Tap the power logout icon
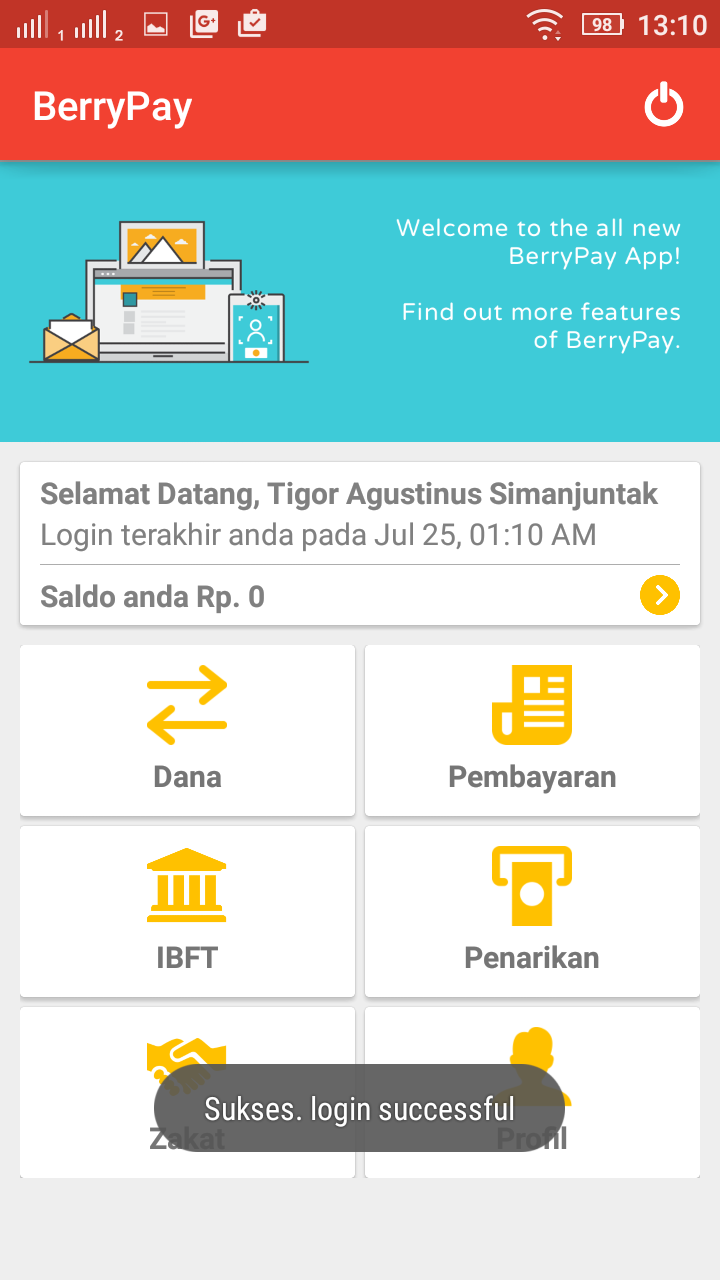Image resolution: width=720 pixels, height=1280 pixels. (663, 104)
